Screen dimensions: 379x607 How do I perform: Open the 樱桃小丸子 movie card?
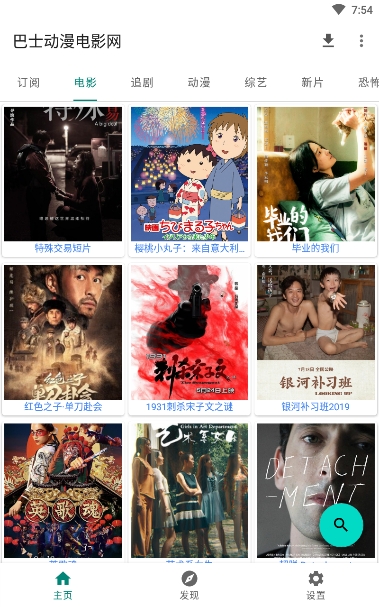[189, 180]
